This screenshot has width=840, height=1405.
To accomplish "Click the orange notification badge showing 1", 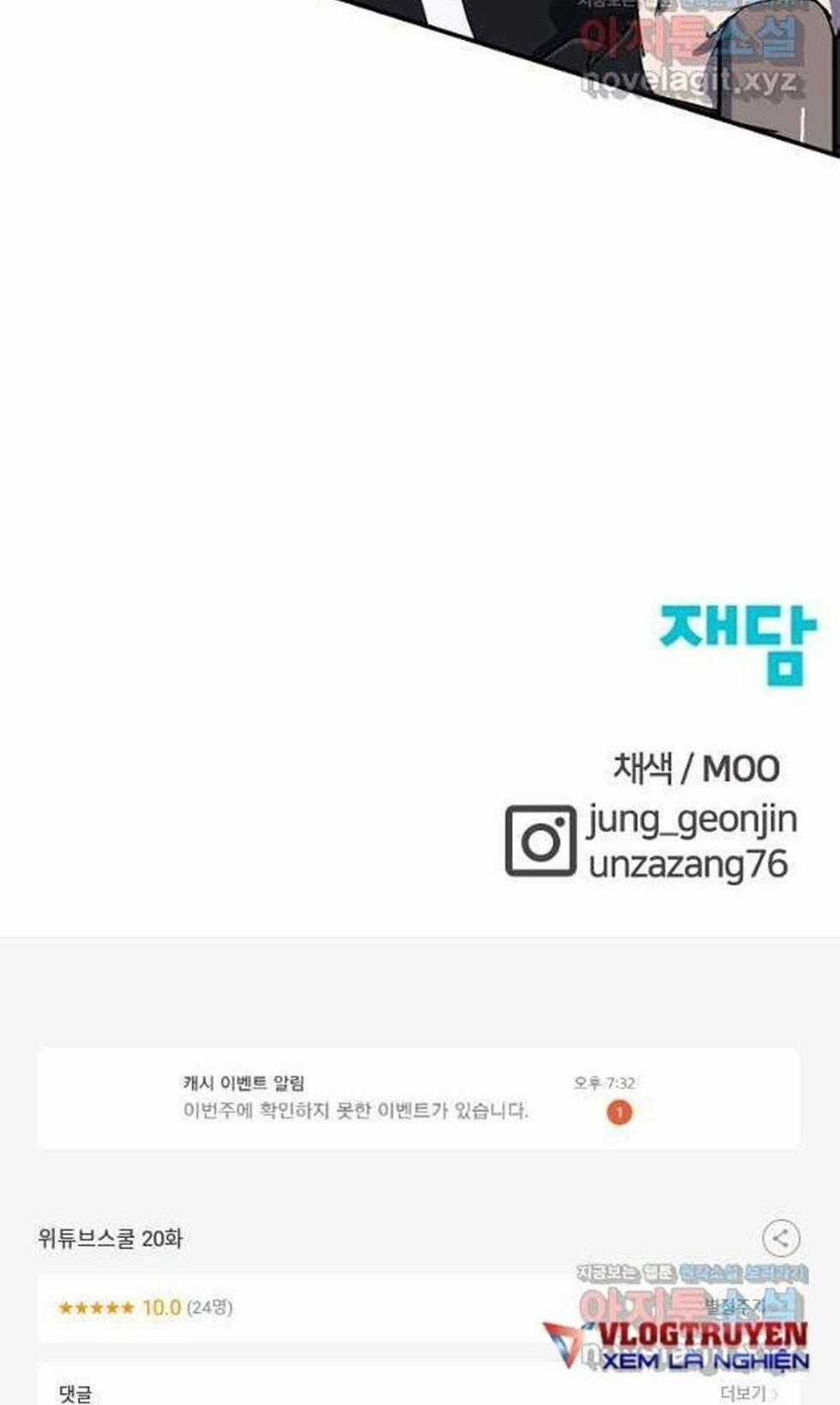I will click(620, 1113).
